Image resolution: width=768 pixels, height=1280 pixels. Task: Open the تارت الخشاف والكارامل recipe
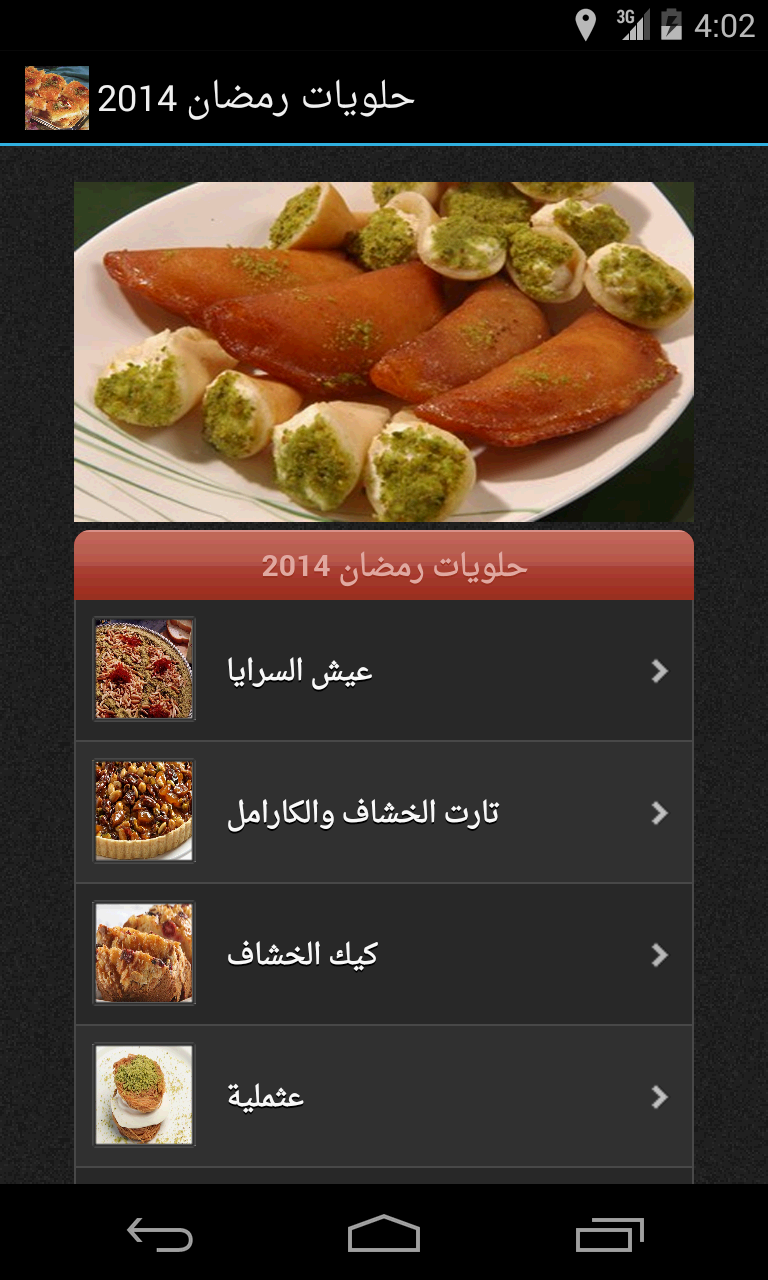[x=383, y=812]
